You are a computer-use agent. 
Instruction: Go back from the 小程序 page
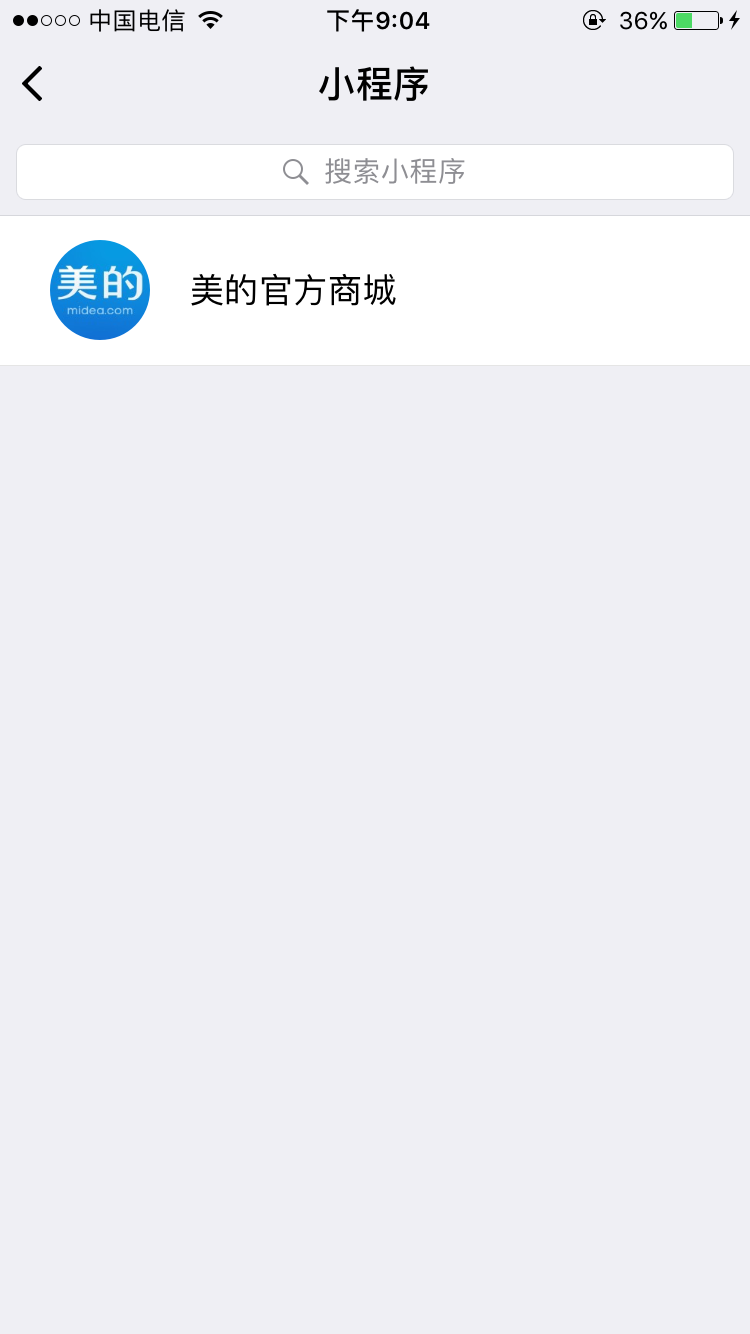[x=33, y=84]
